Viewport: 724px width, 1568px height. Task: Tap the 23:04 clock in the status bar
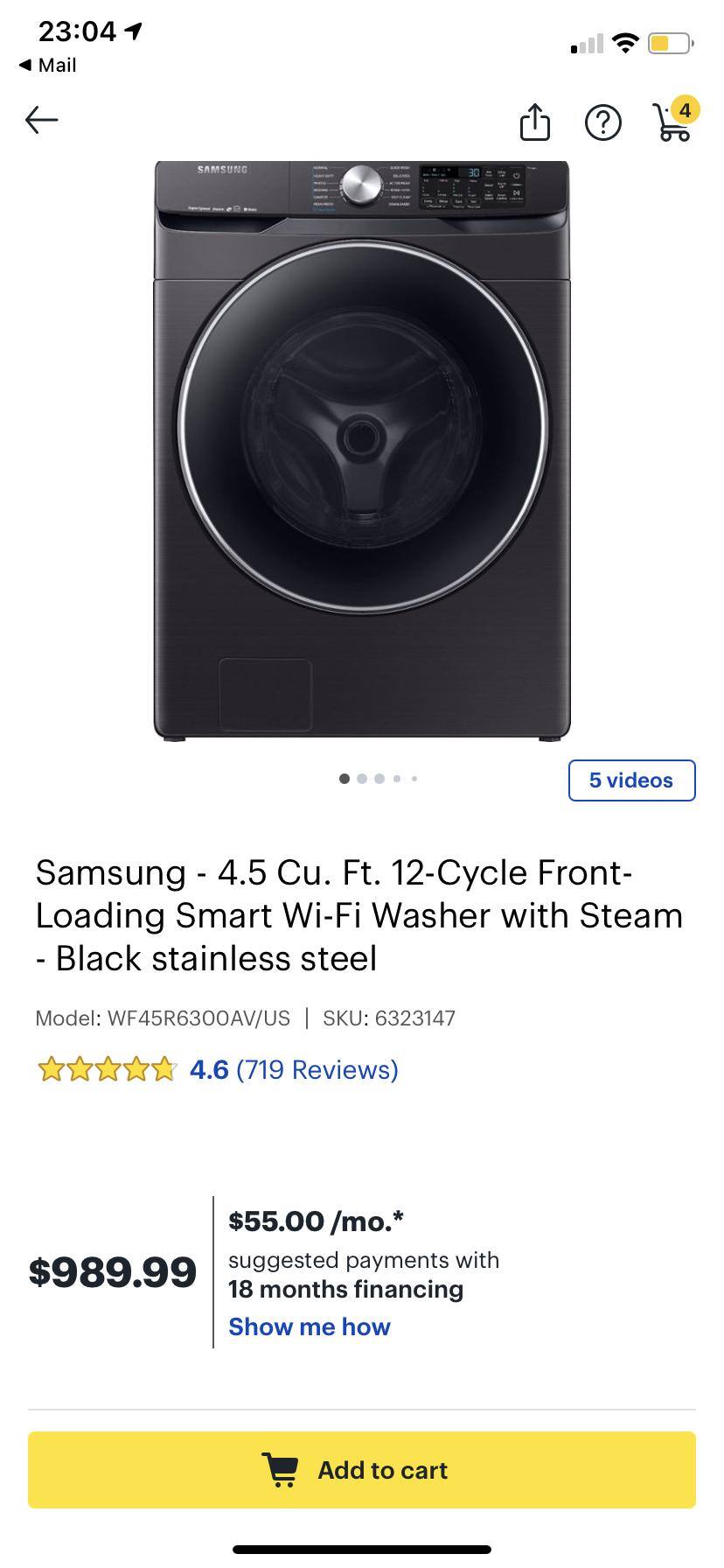click(x=77, y=29)
